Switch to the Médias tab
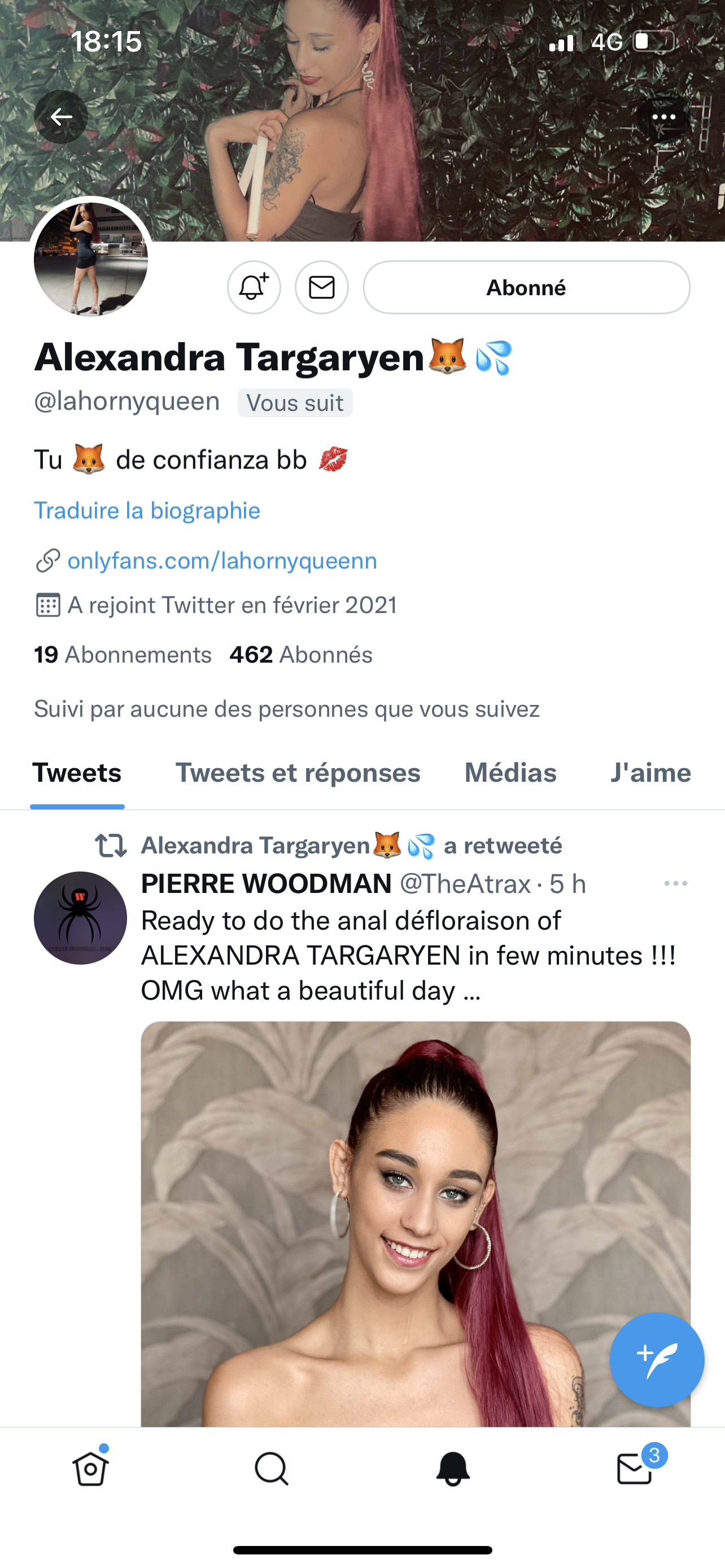The width and height of the screenshot is (725, 1568). click(x=510, y=773)
